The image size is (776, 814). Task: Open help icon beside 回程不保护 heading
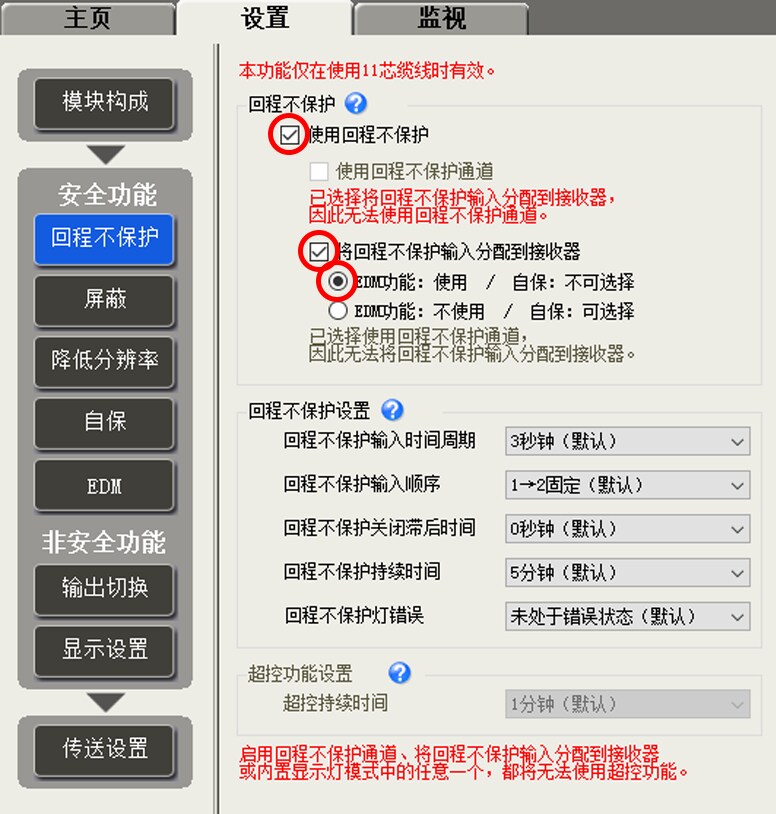click(x=356, y=103)
